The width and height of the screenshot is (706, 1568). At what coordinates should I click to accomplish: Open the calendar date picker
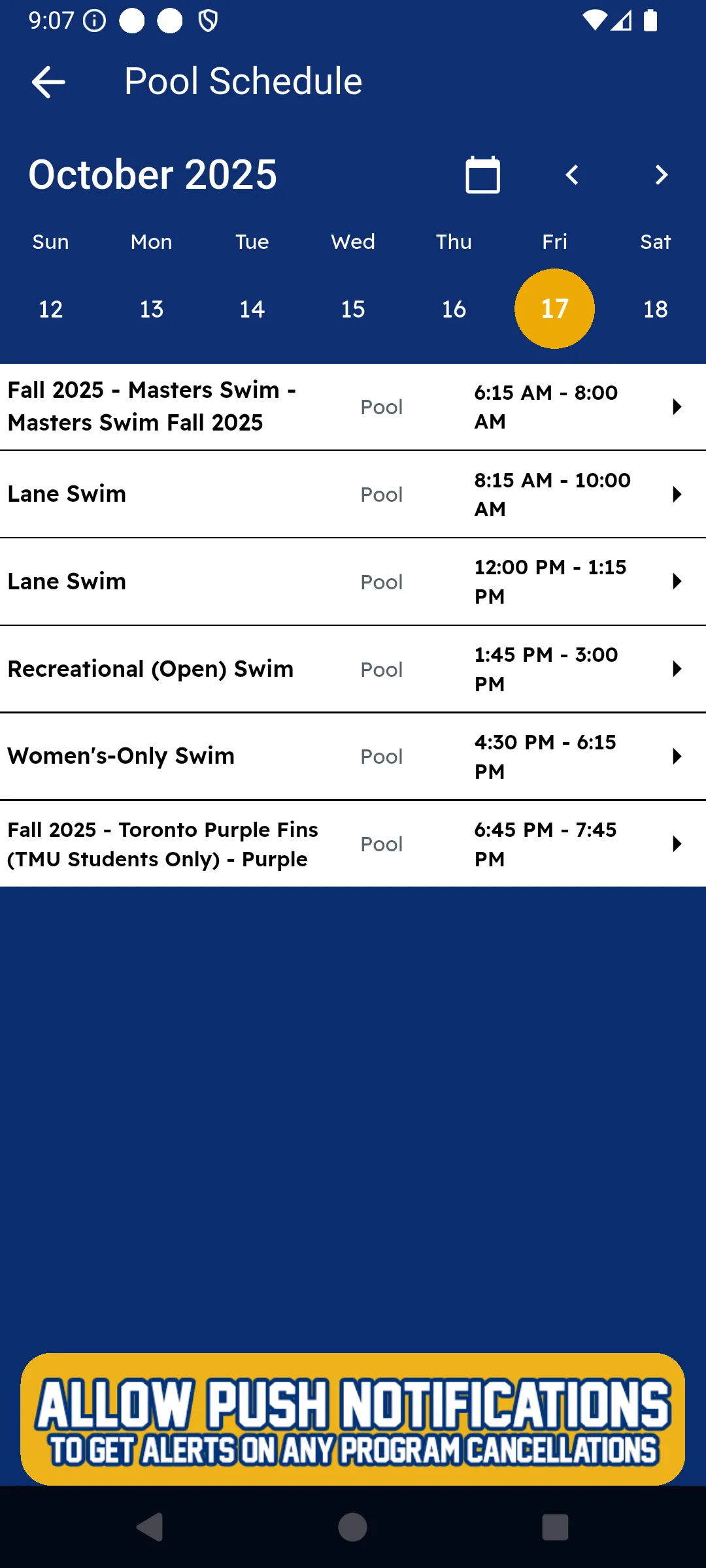coord(482,175)
